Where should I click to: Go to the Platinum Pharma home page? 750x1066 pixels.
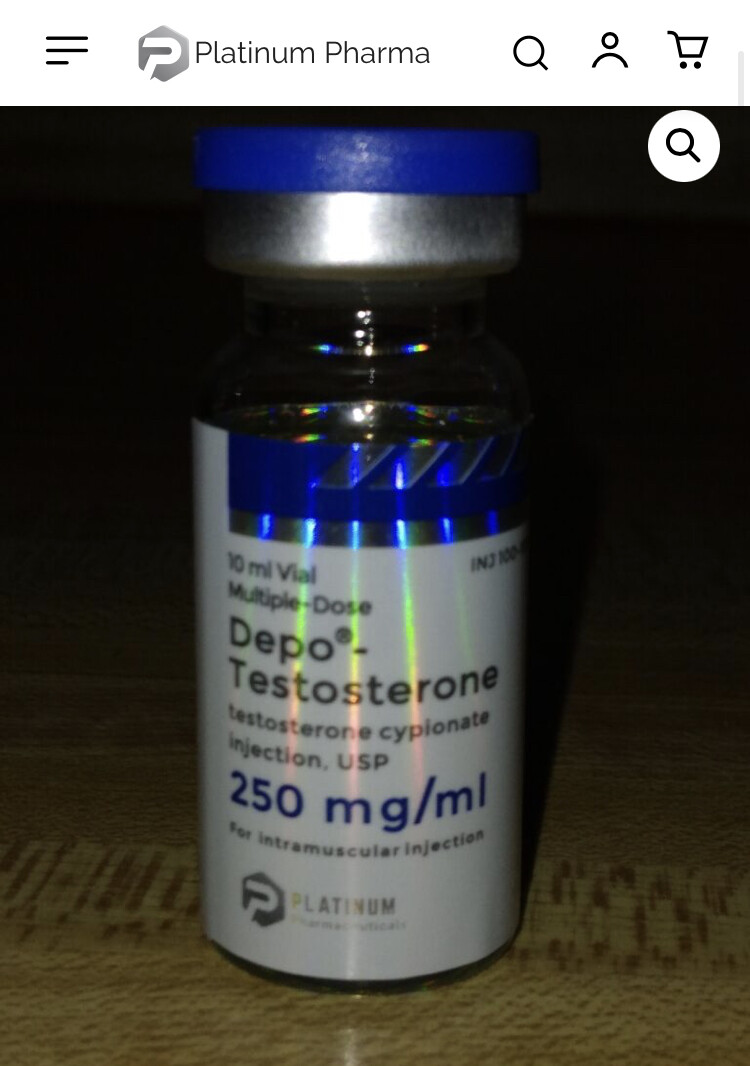(284, 53)
